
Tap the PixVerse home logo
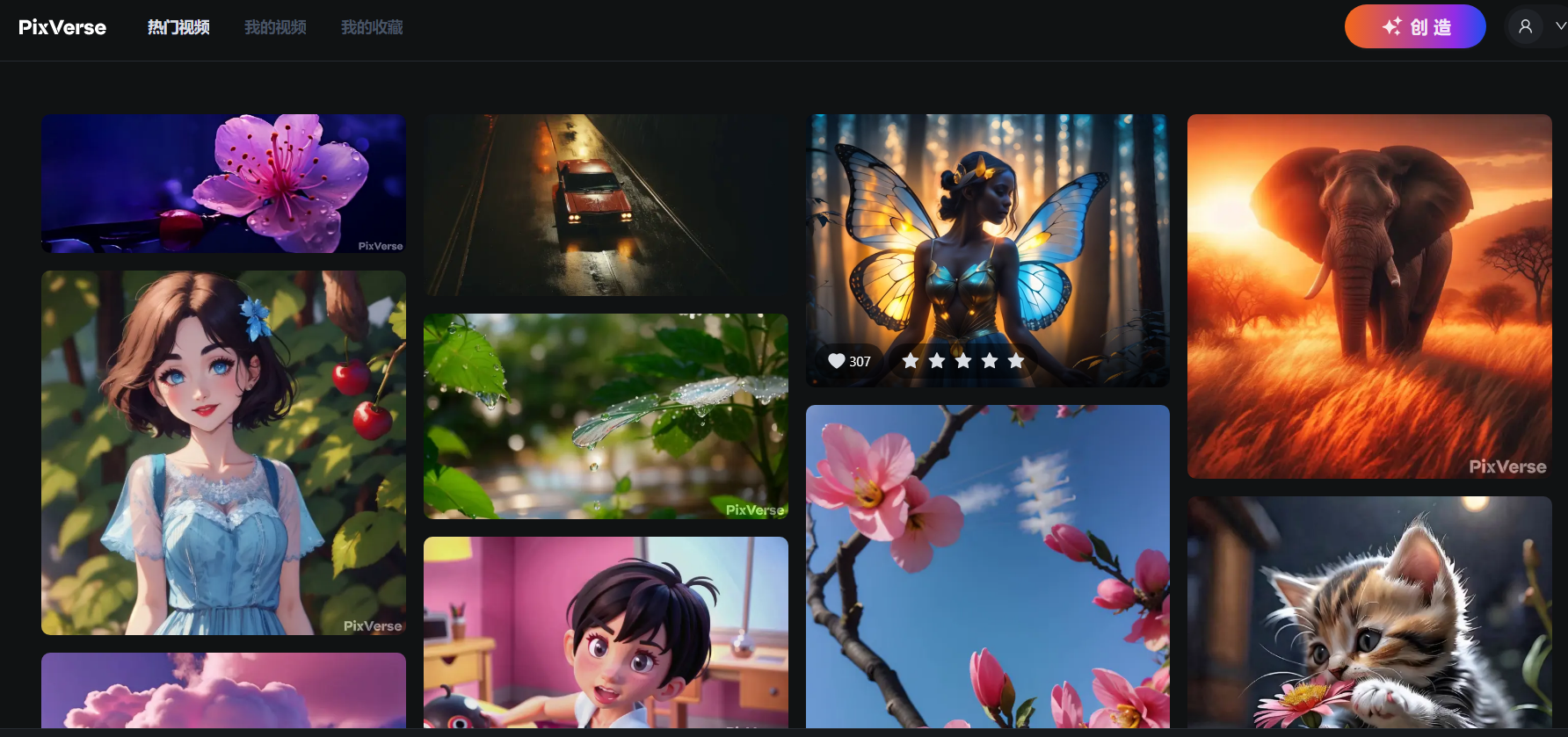coord(62,27)
